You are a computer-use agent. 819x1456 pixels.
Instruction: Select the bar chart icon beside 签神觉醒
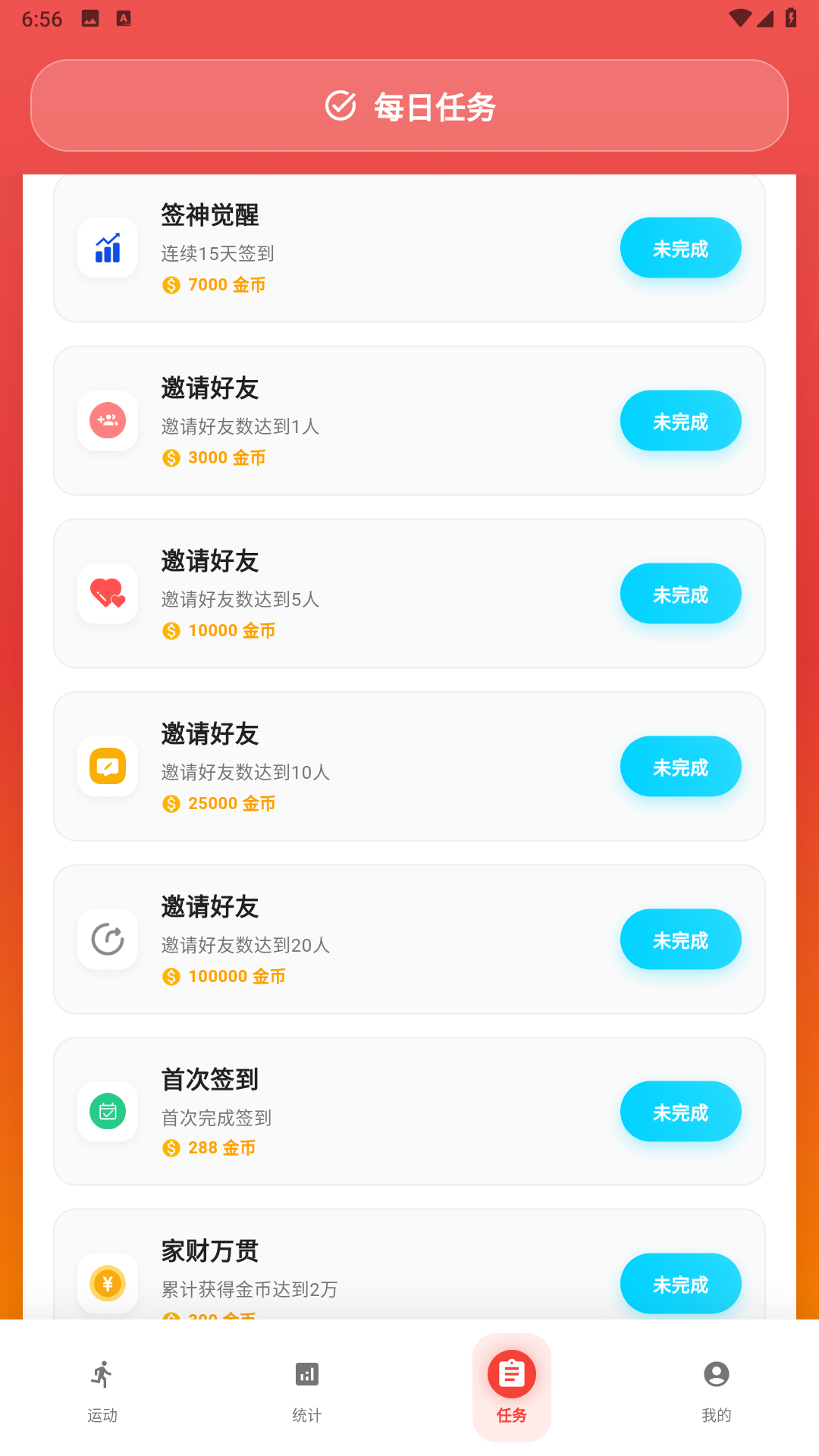point(107,248)
